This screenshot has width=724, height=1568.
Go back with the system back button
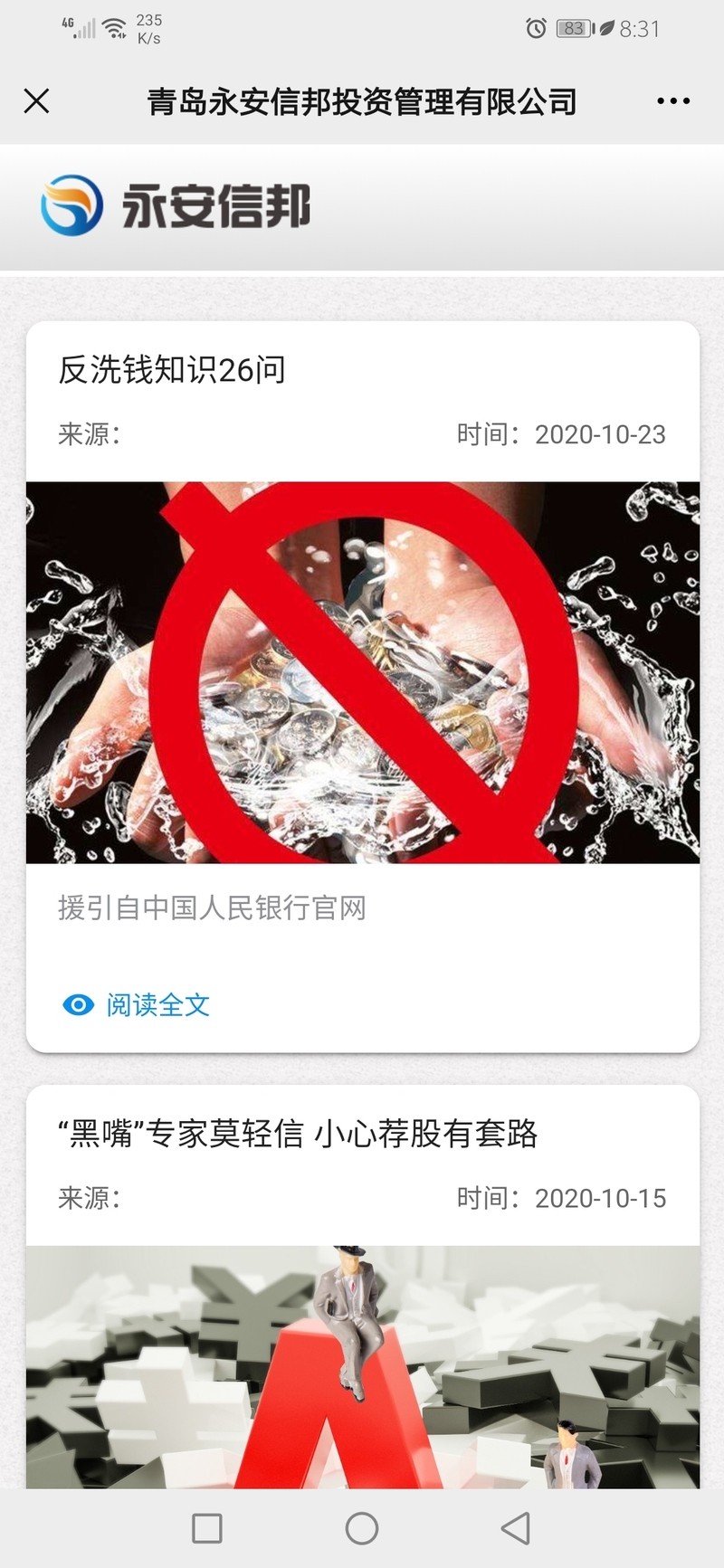click(x=516, y=1528)
